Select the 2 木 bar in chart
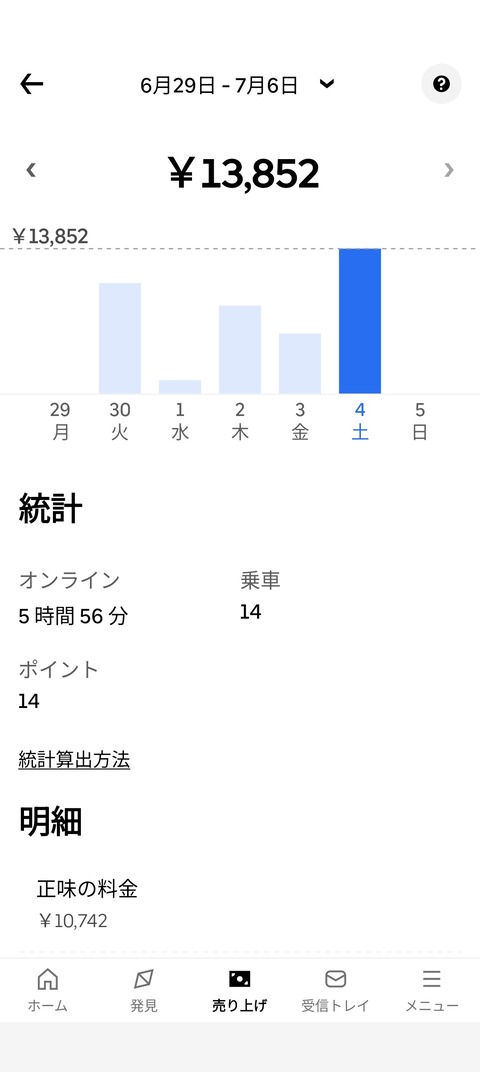Image resolution: width=480 pixels, height=1072 pixels. (240, 349)
